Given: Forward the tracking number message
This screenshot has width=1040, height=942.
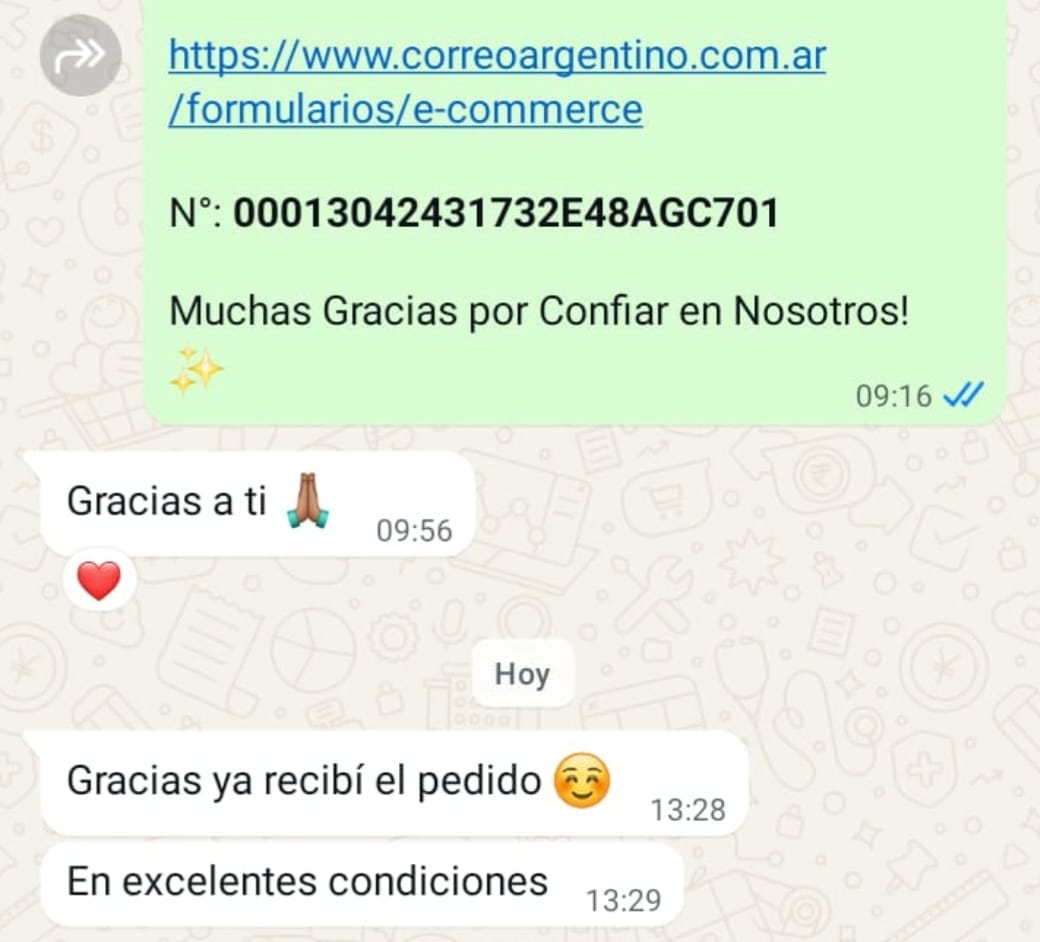Looking at the screenshot, I should pos(80,55).
